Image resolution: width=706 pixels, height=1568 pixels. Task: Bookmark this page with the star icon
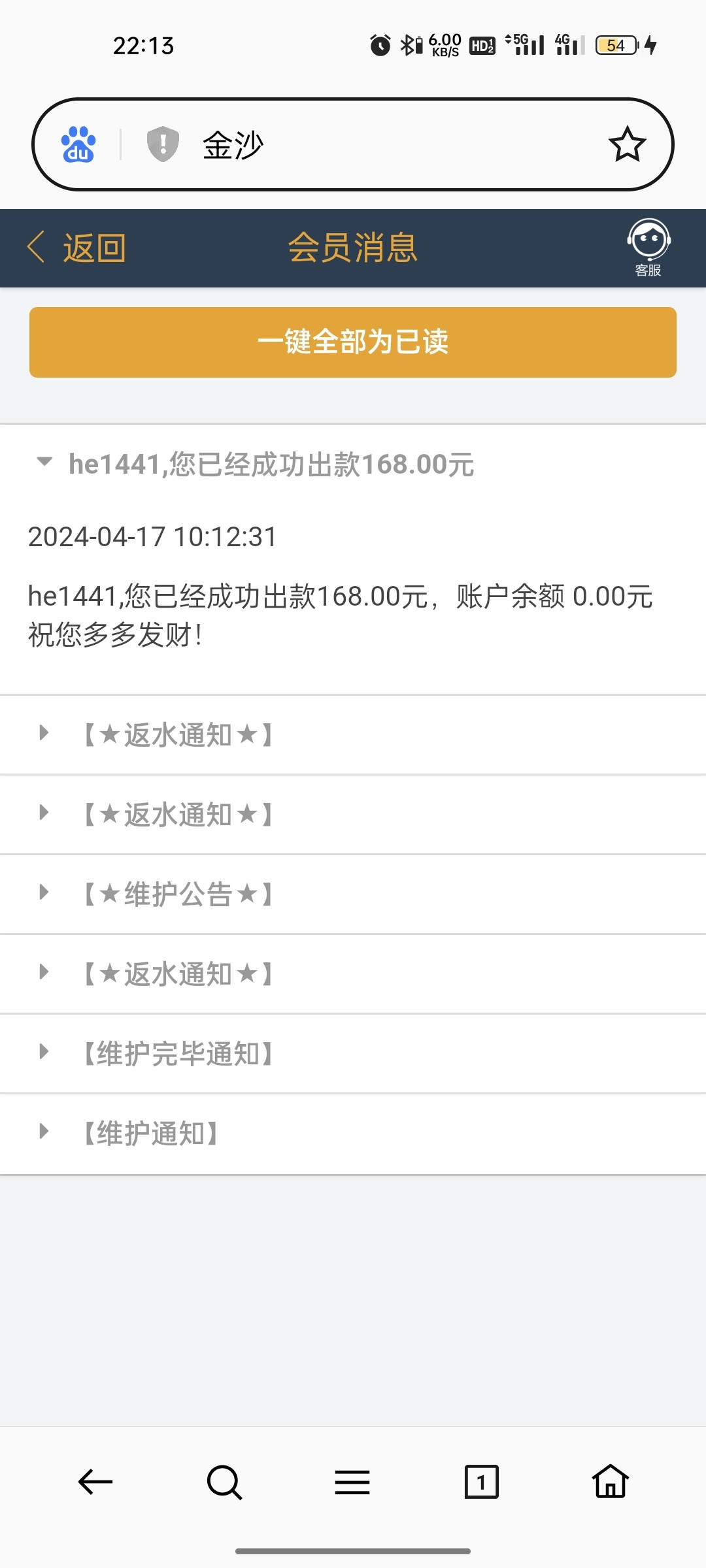click(x=627, y=144)
